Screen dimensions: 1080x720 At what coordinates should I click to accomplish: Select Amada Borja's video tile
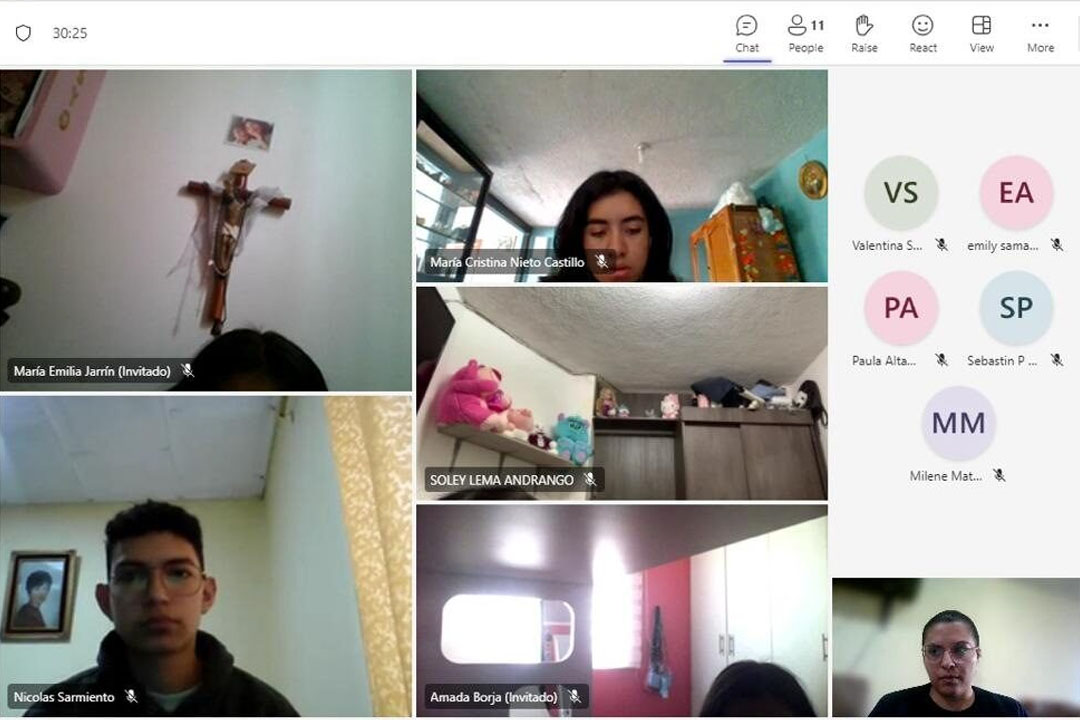(621, 610)
